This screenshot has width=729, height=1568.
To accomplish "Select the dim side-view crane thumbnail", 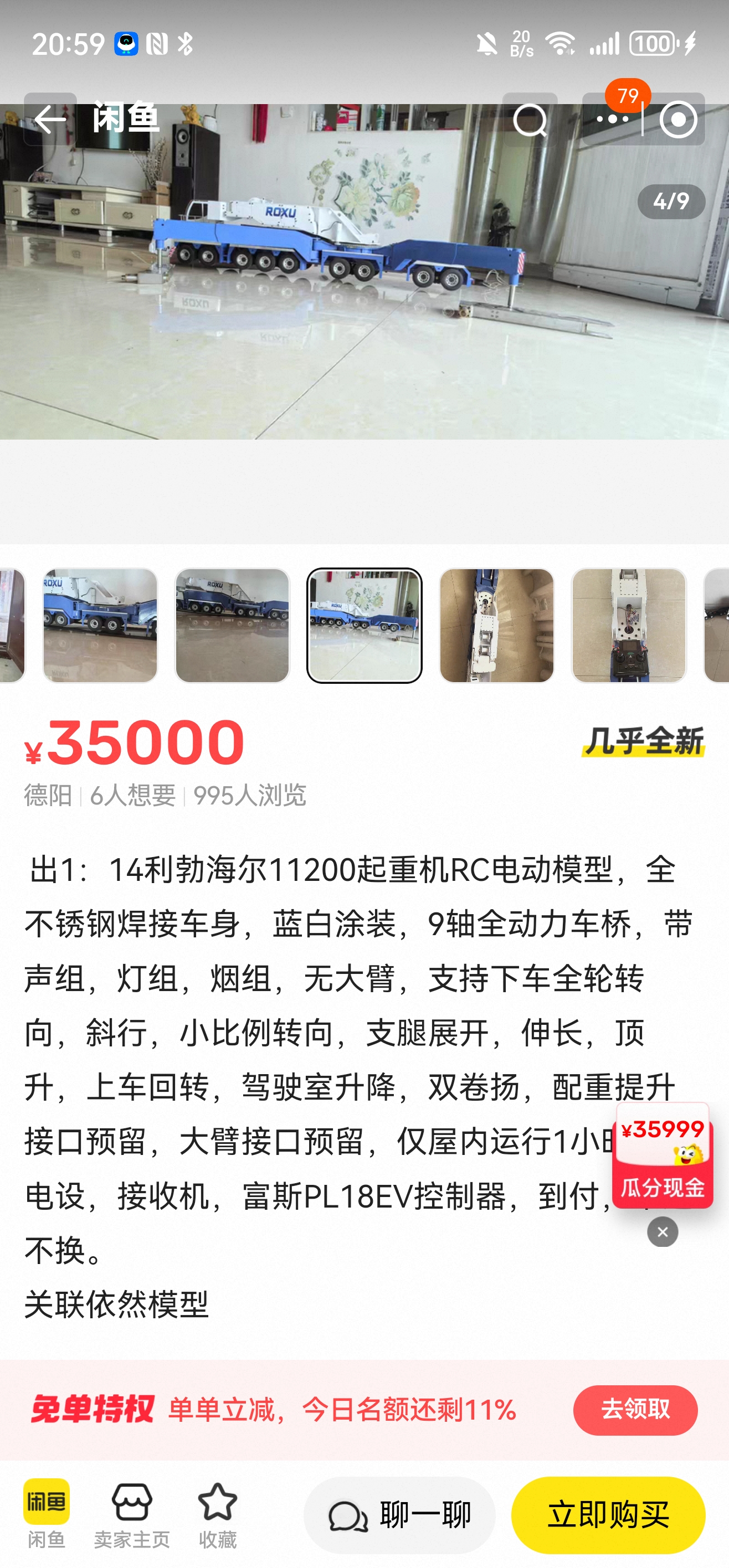I will click(232, 625).
